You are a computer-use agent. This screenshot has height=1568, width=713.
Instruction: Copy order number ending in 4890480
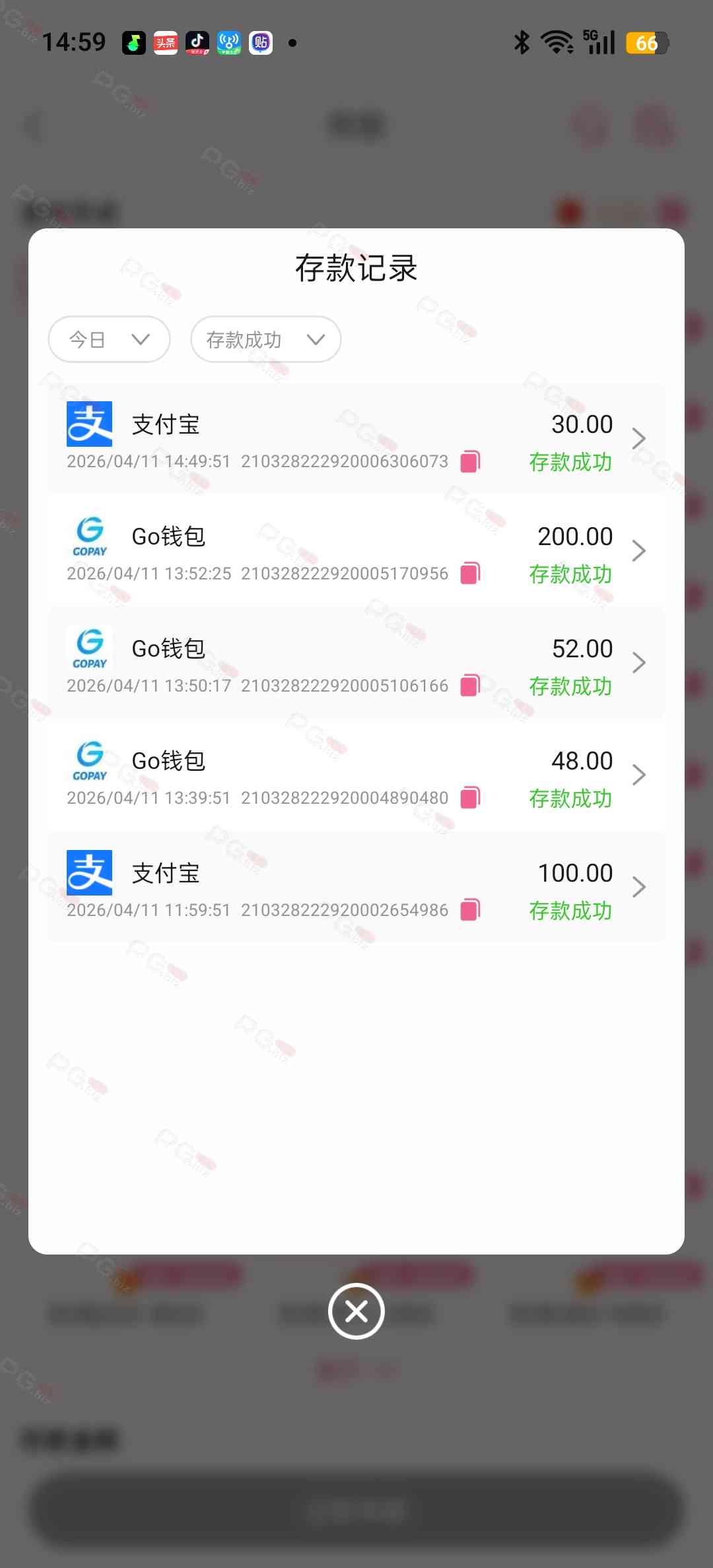point(470,798)
